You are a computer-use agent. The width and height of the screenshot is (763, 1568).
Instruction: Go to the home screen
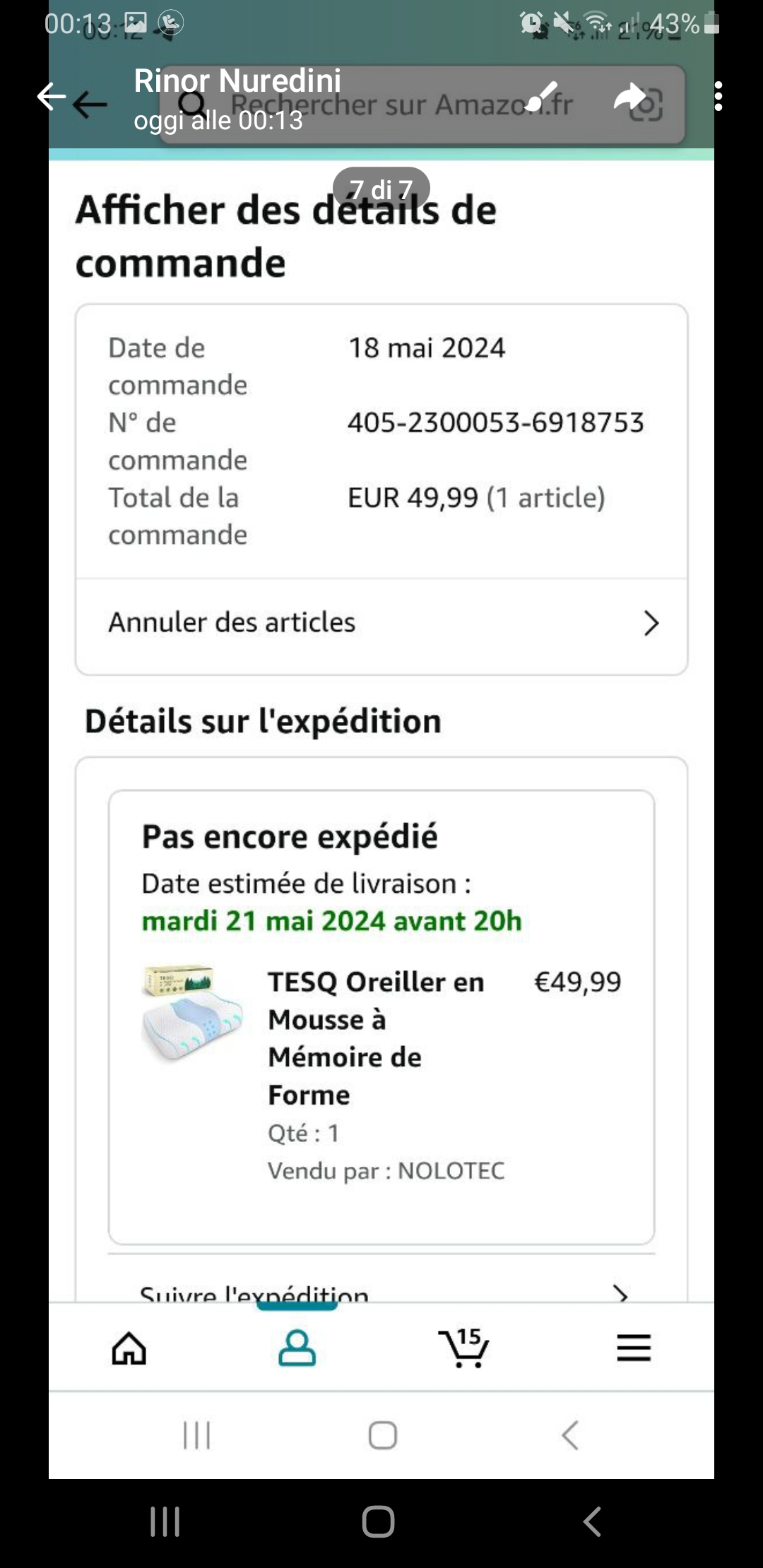coord(379,1521)
